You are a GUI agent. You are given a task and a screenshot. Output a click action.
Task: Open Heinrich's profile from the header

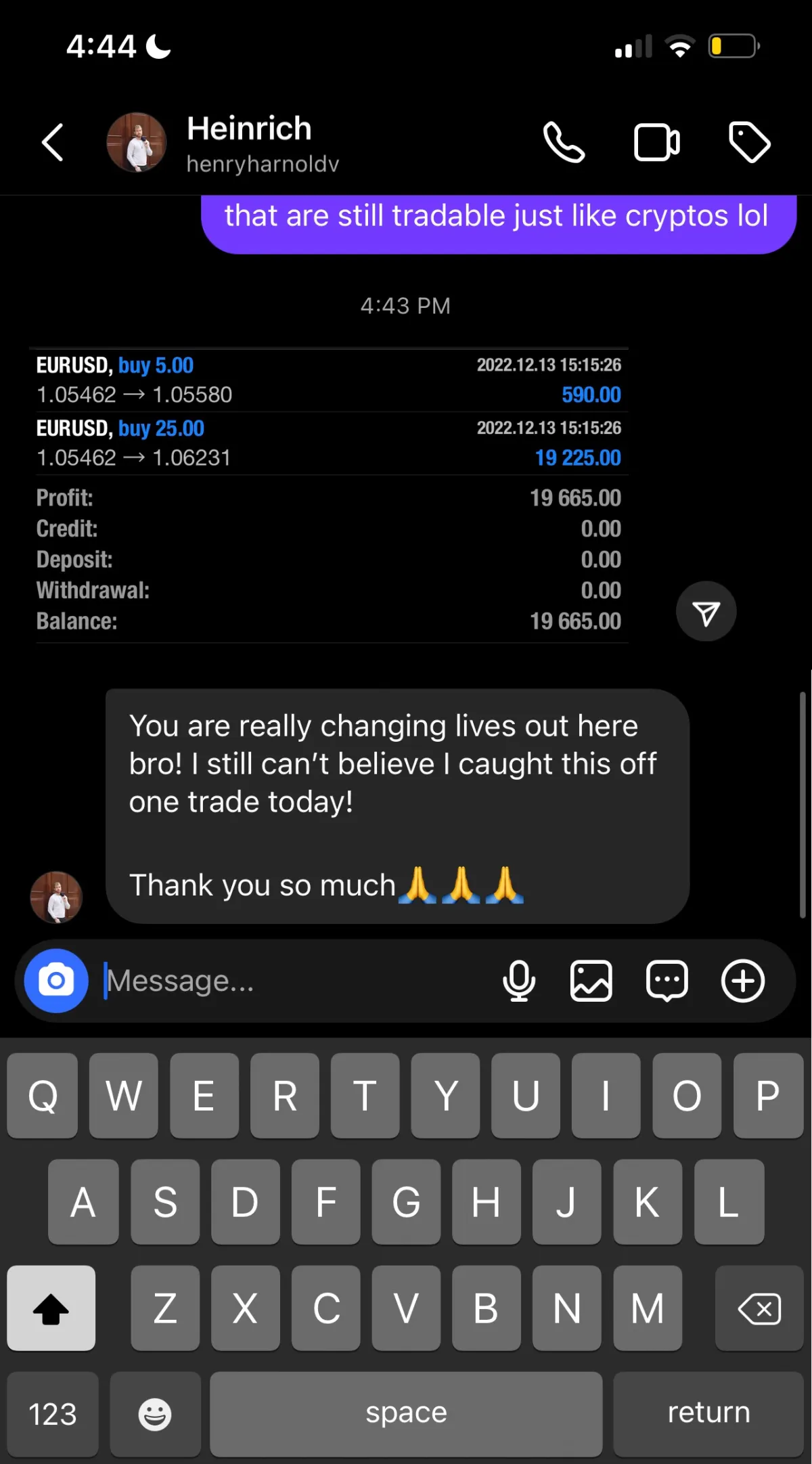click(x=248, y=143)
